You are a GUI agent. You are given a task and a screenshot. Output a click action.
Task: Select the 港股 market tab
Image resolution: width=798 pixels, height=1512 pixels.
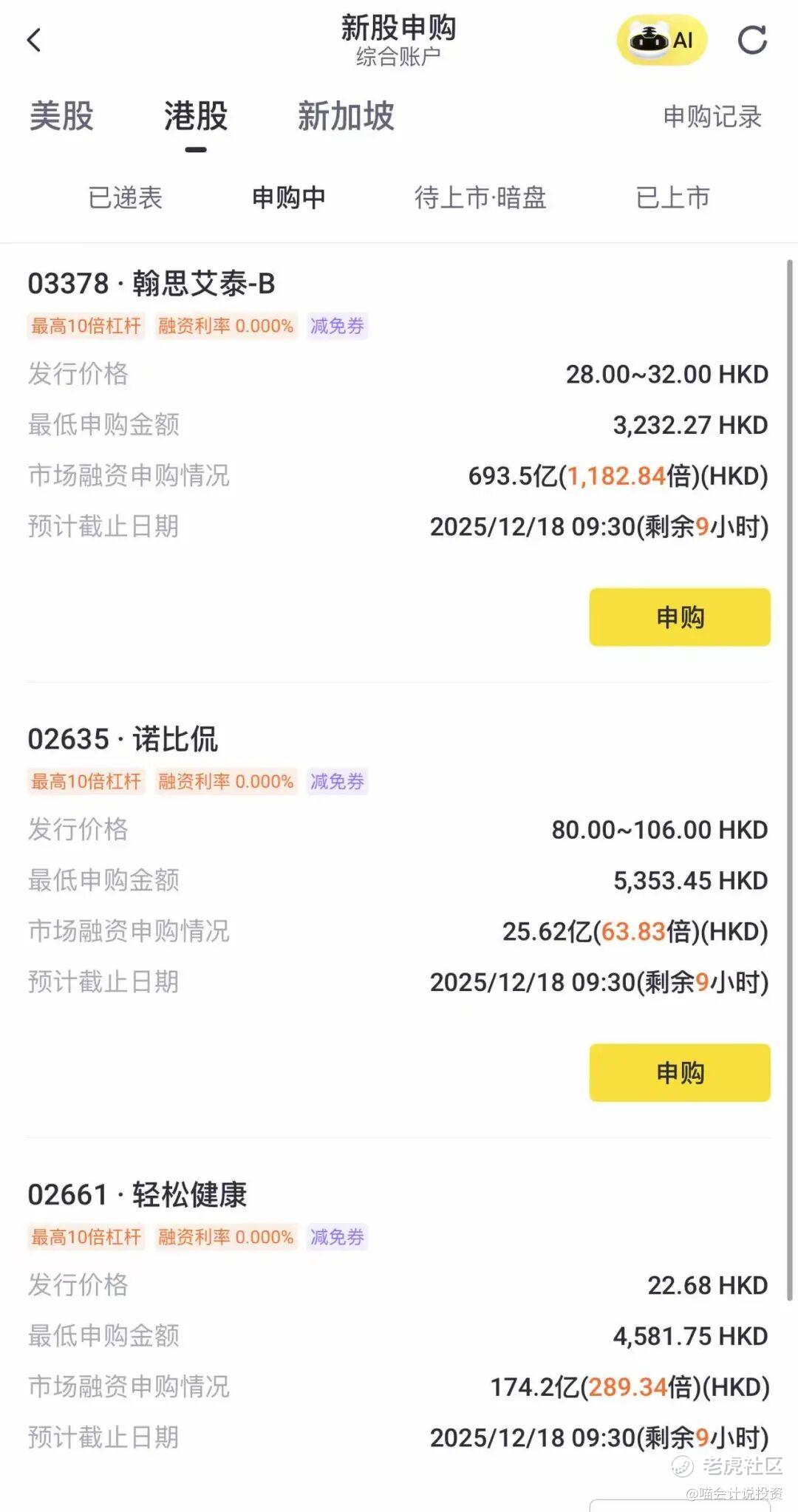pos(196,117)
